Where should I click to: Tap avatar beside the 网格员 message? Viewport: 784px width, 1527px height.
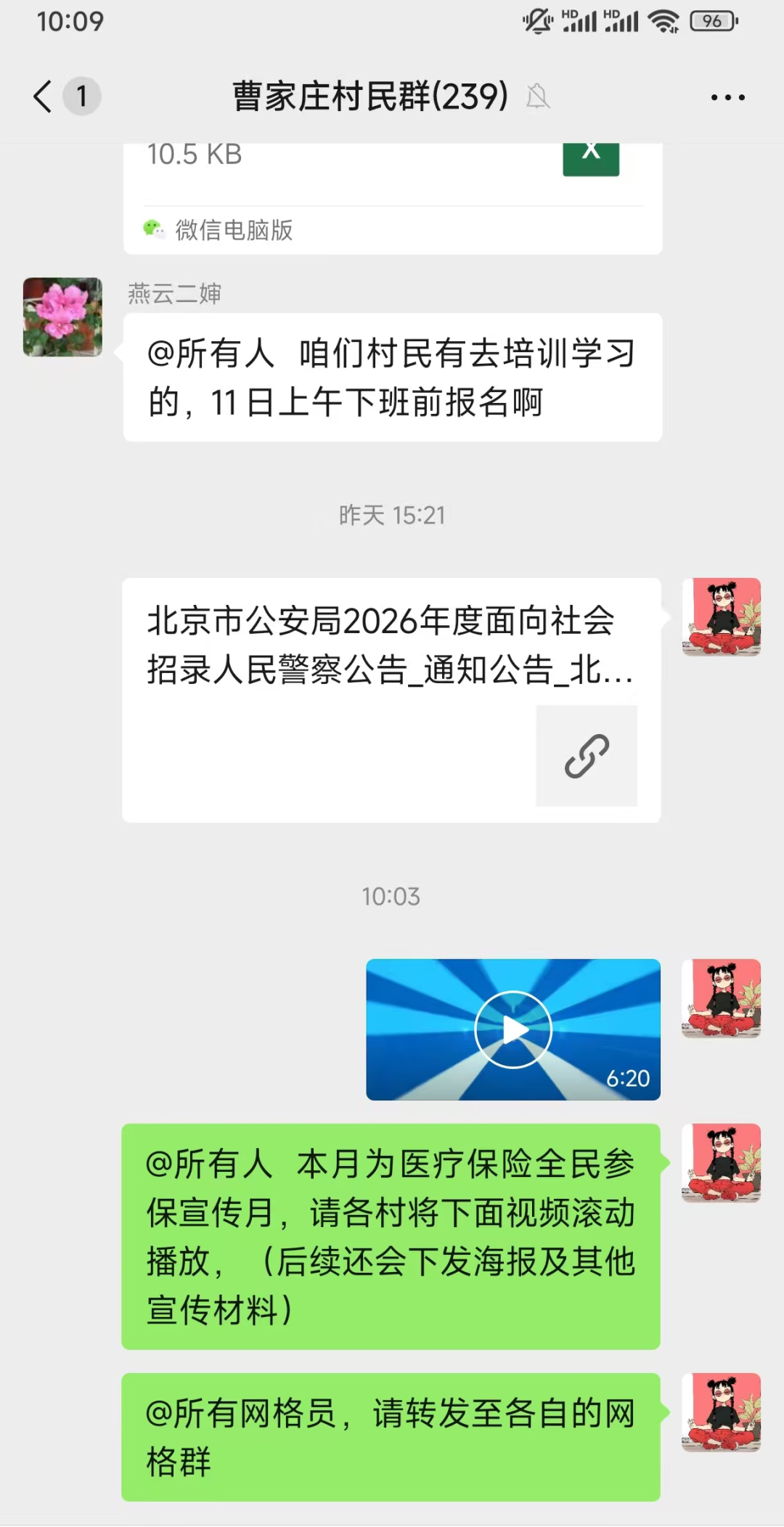(x=721, y=1412)
